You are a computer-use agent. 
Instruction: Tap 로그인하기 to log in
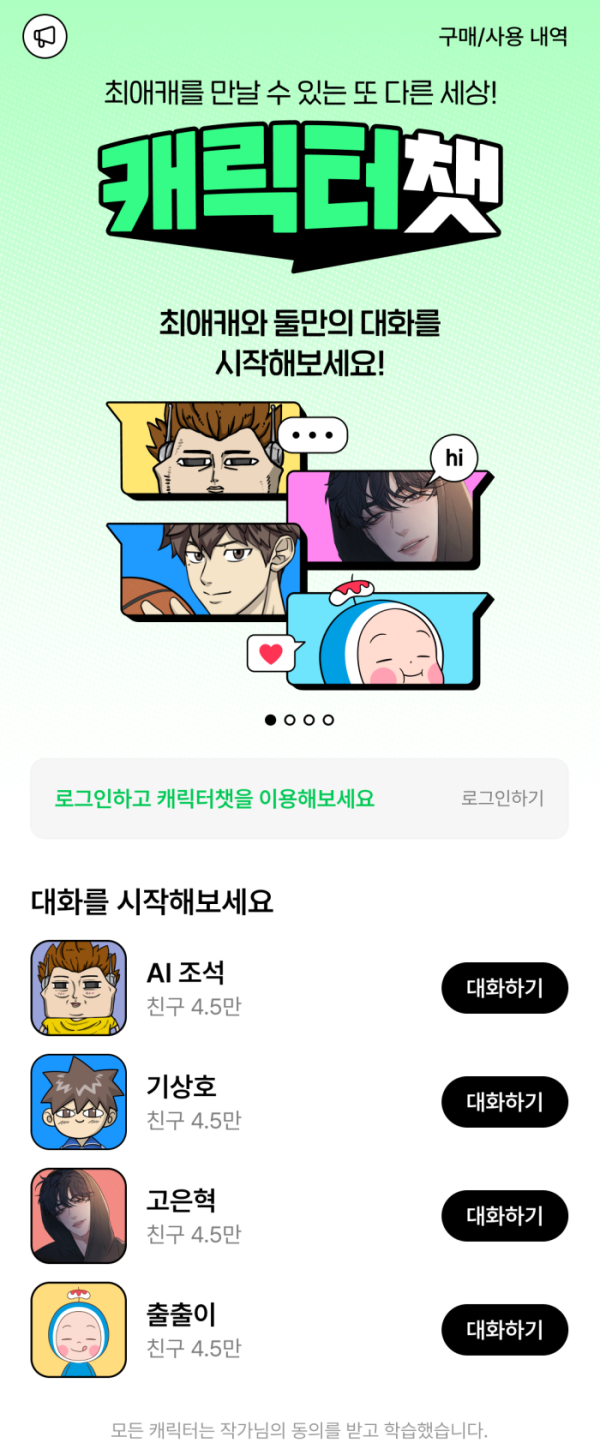pos(502,798)
